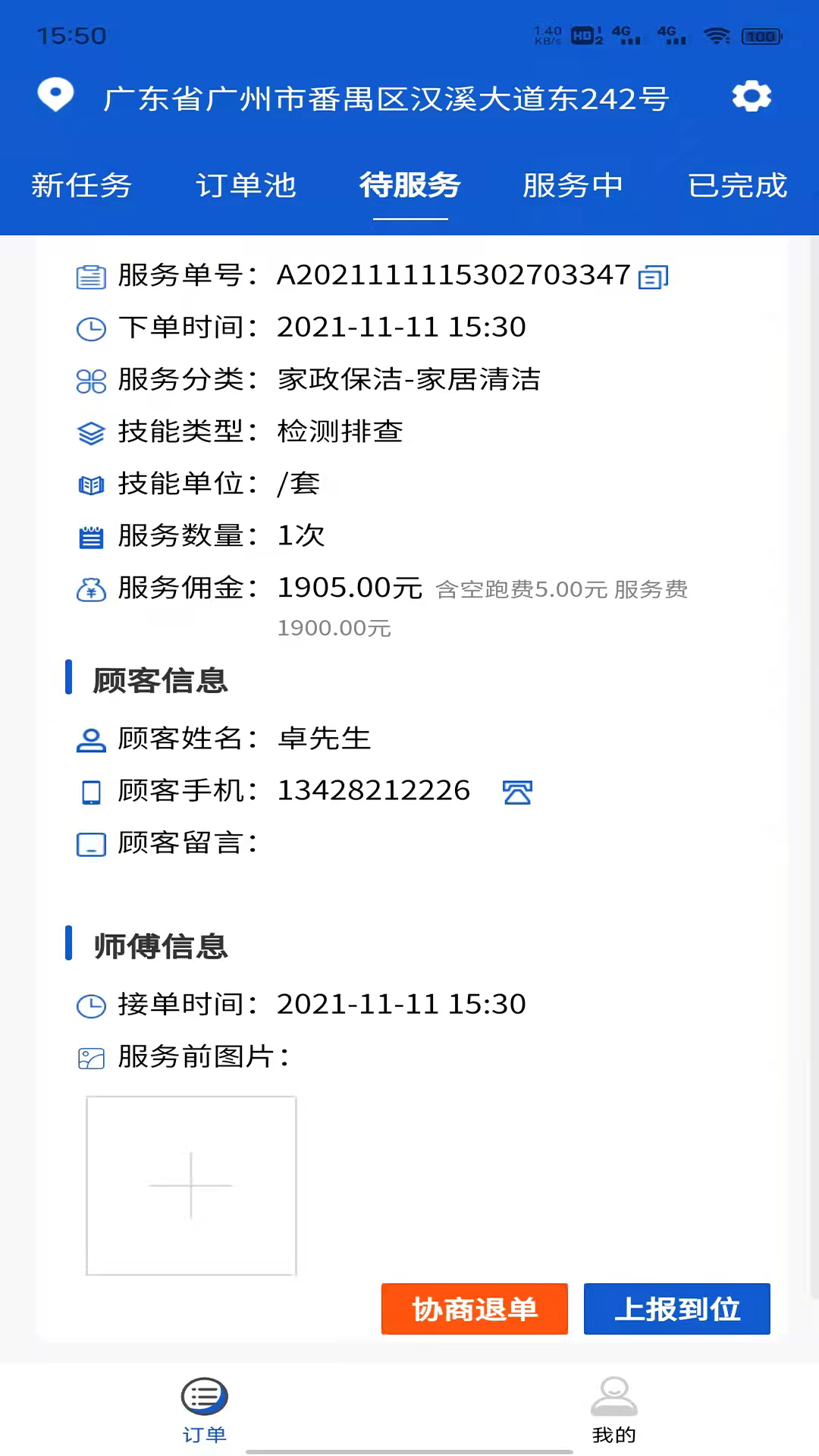
Task: Open the 订单 bottom tab
Action: tap(205, 1410)
